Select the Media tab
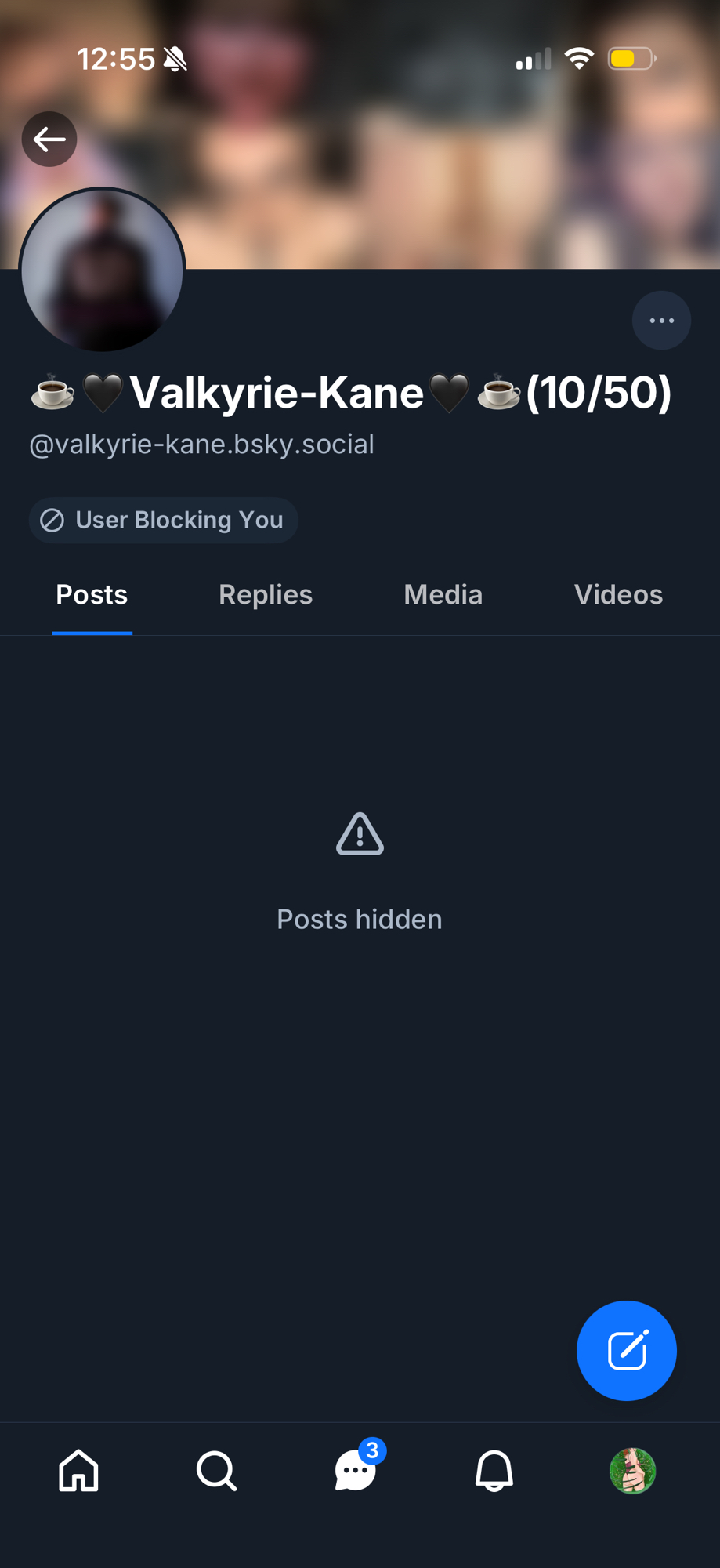 click(443, 595)
